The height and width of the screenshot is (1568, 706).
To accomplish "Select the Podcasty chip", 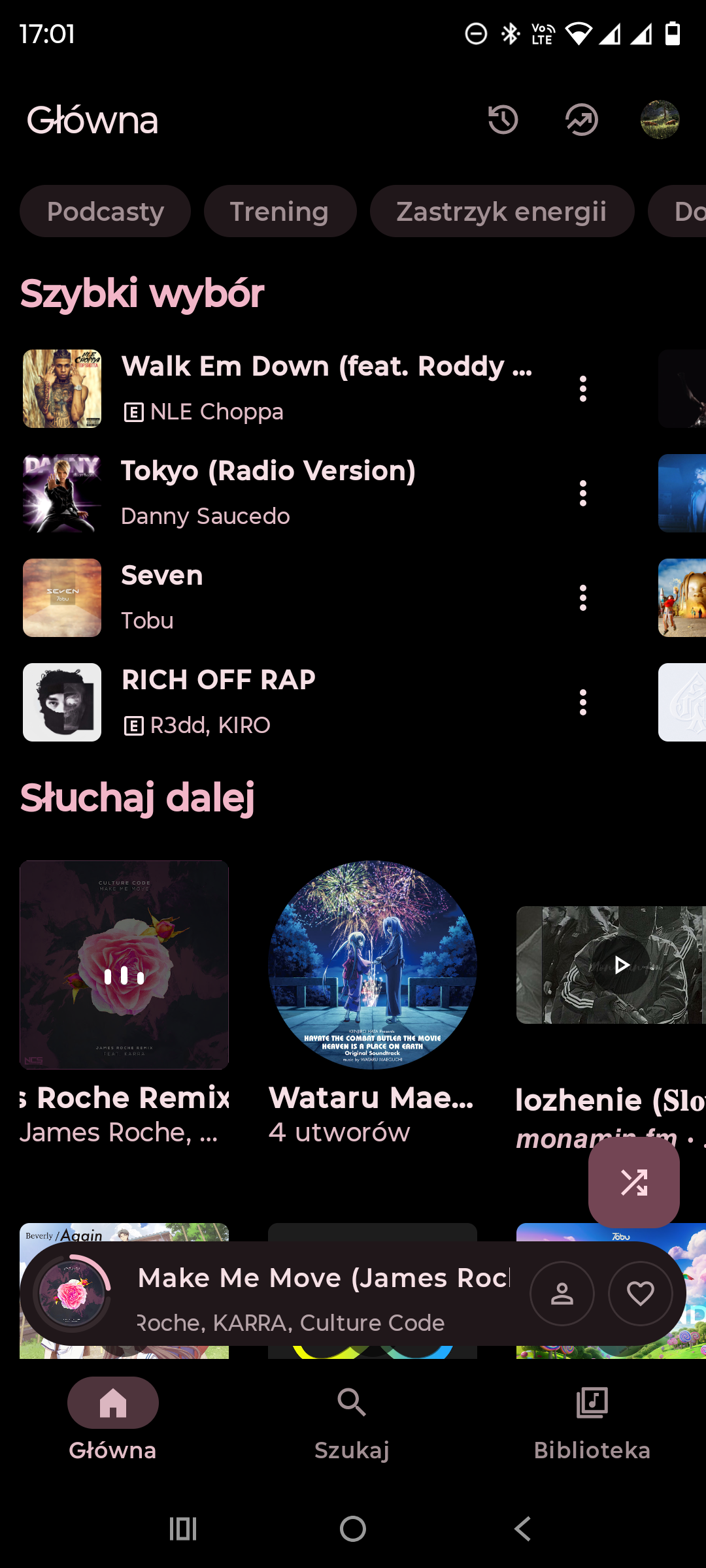I will click(x=105, y=212).
